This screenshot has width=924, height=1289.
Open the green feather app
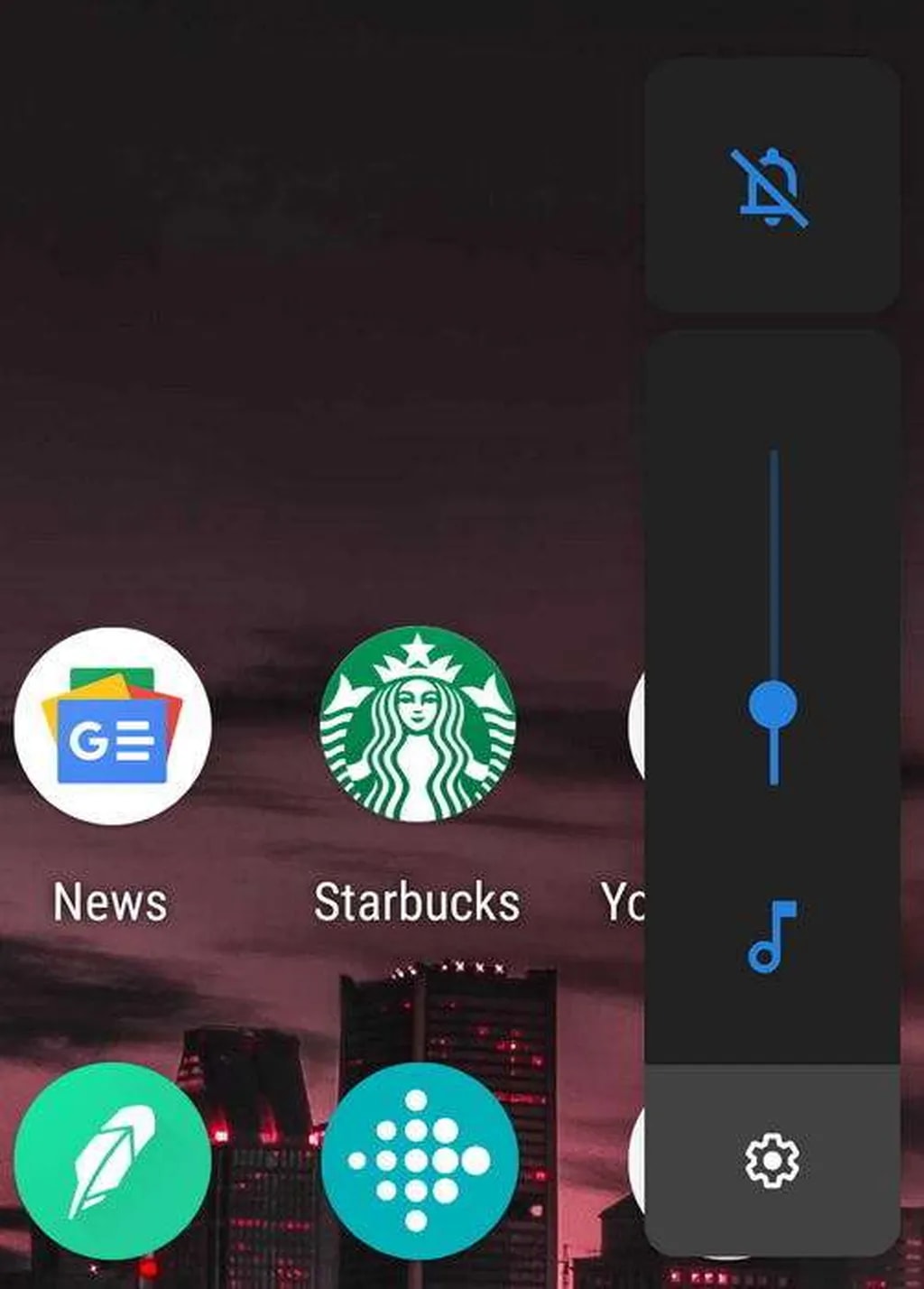(113, 1161)
